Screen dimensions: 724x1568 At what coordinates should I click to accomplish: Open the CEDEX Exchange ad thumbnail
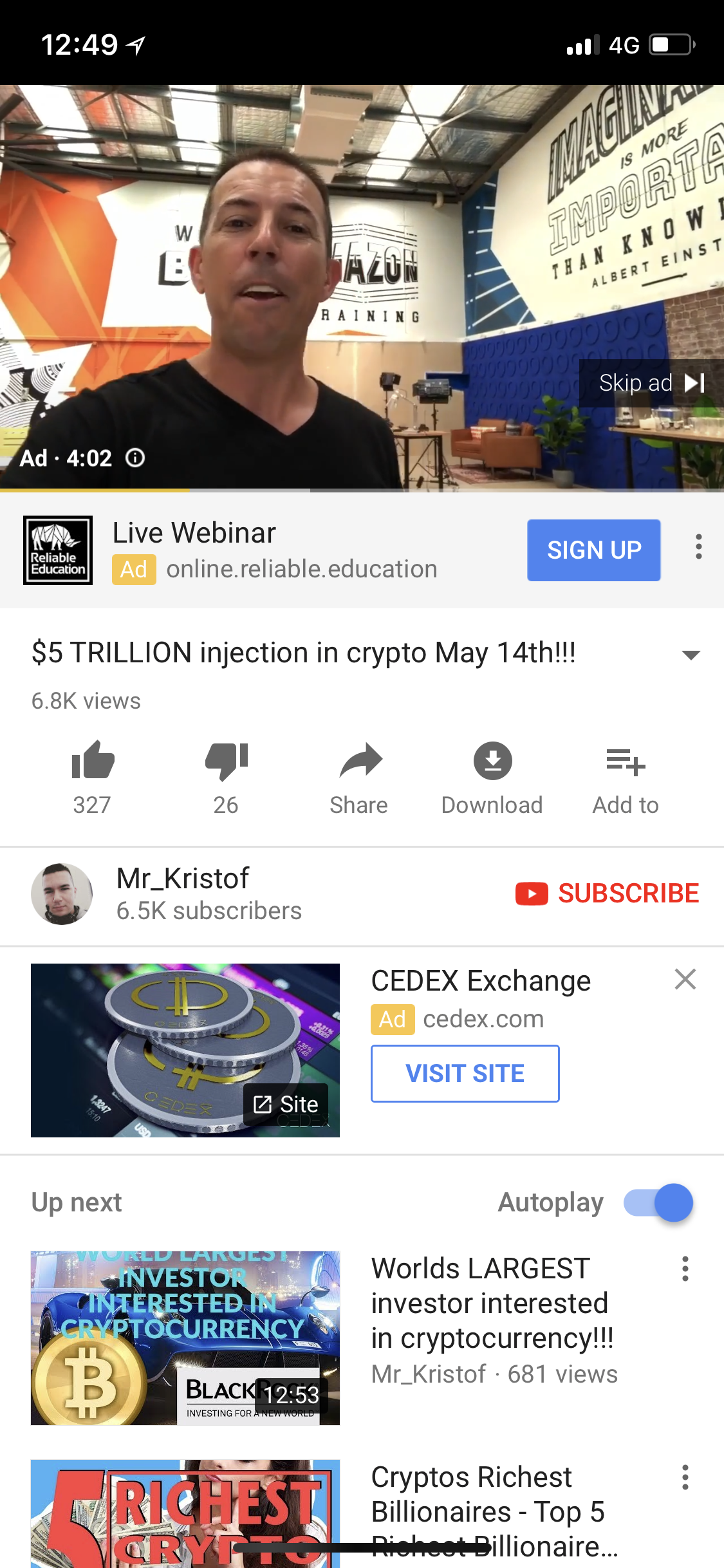coord(185,1050)
